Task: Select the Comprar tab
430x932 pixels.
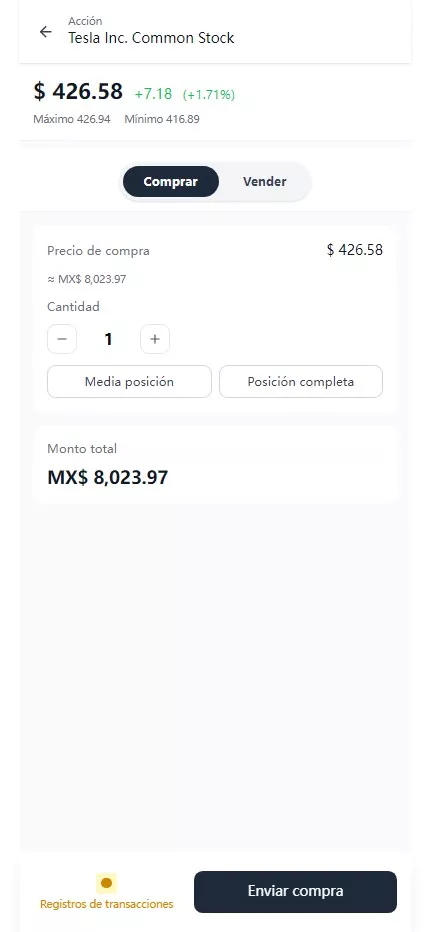Action: pyautogui.click(x=171, y=182)
